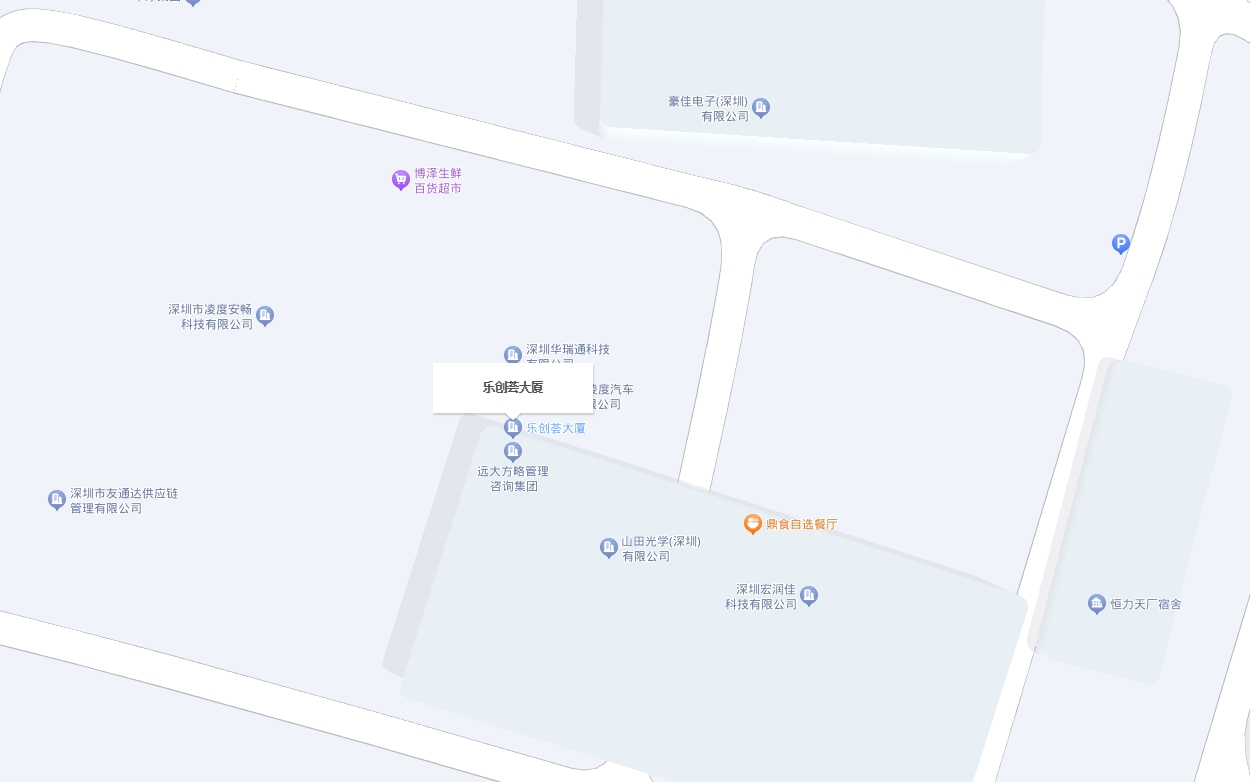Tap the 深圳宏润佳科技有限公司 marker
The image size is (1250, 782).
click(x=809, y=595)
